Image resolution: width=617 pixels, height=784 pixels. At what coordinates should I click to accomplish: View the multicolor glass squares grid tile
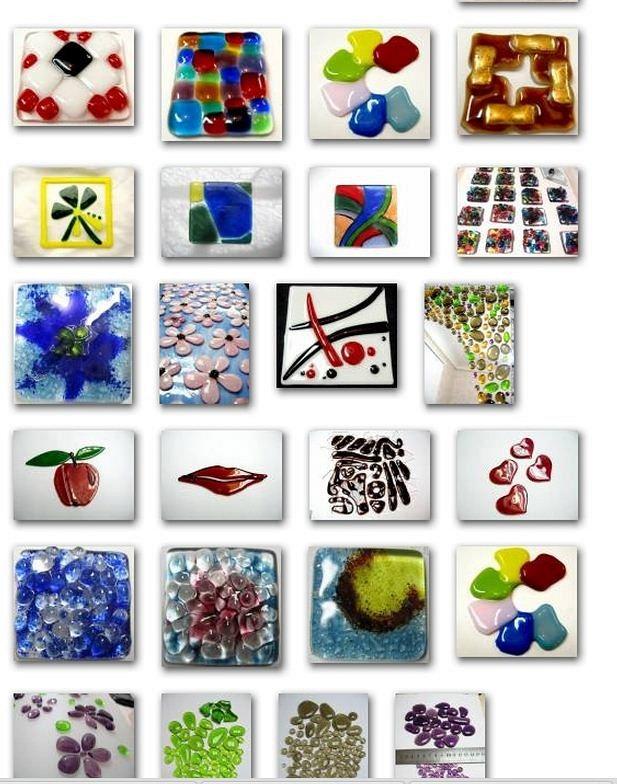[x=221, y=84]
